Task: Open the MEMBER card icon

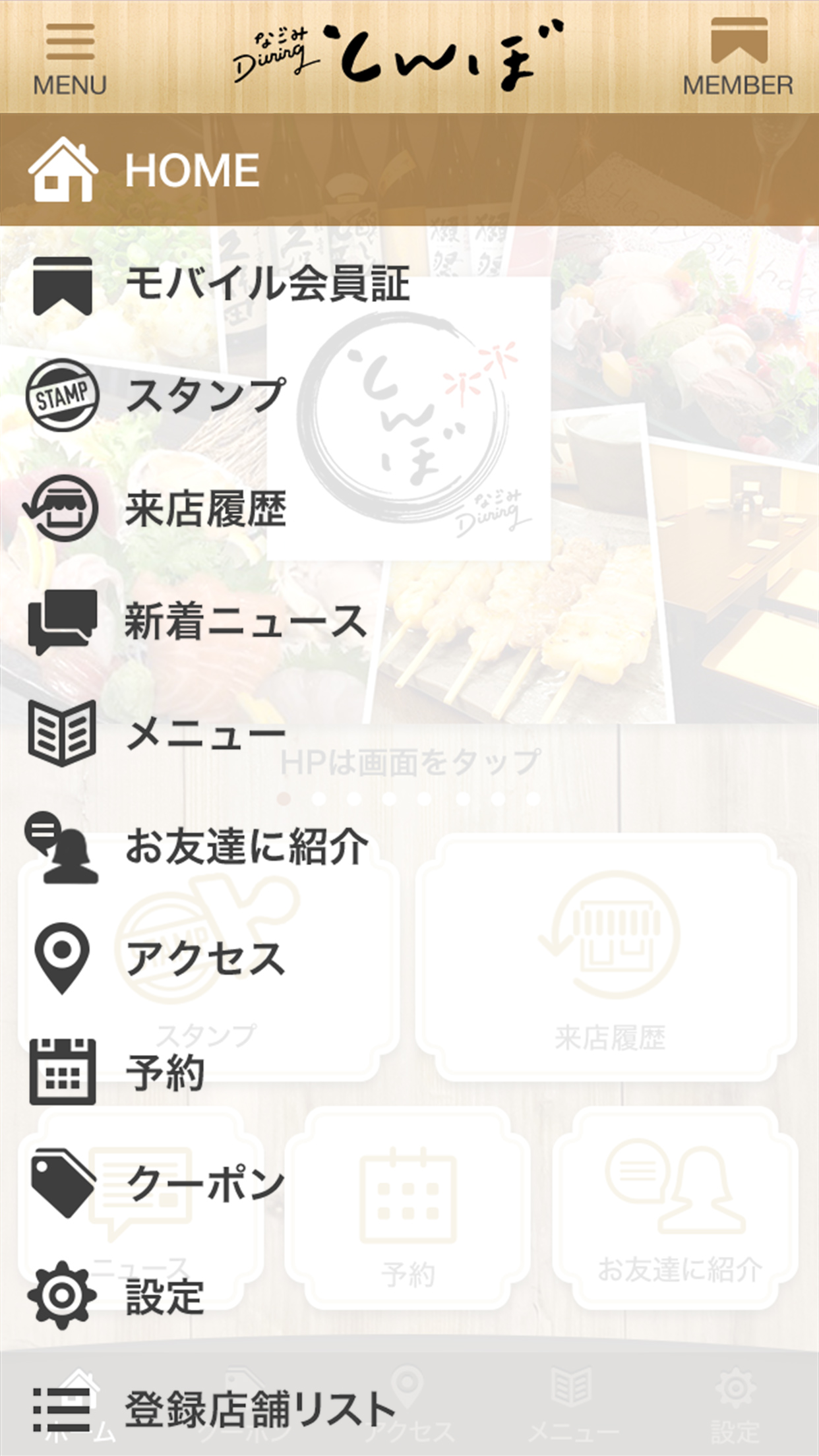Action: click(x=738, y=58)
